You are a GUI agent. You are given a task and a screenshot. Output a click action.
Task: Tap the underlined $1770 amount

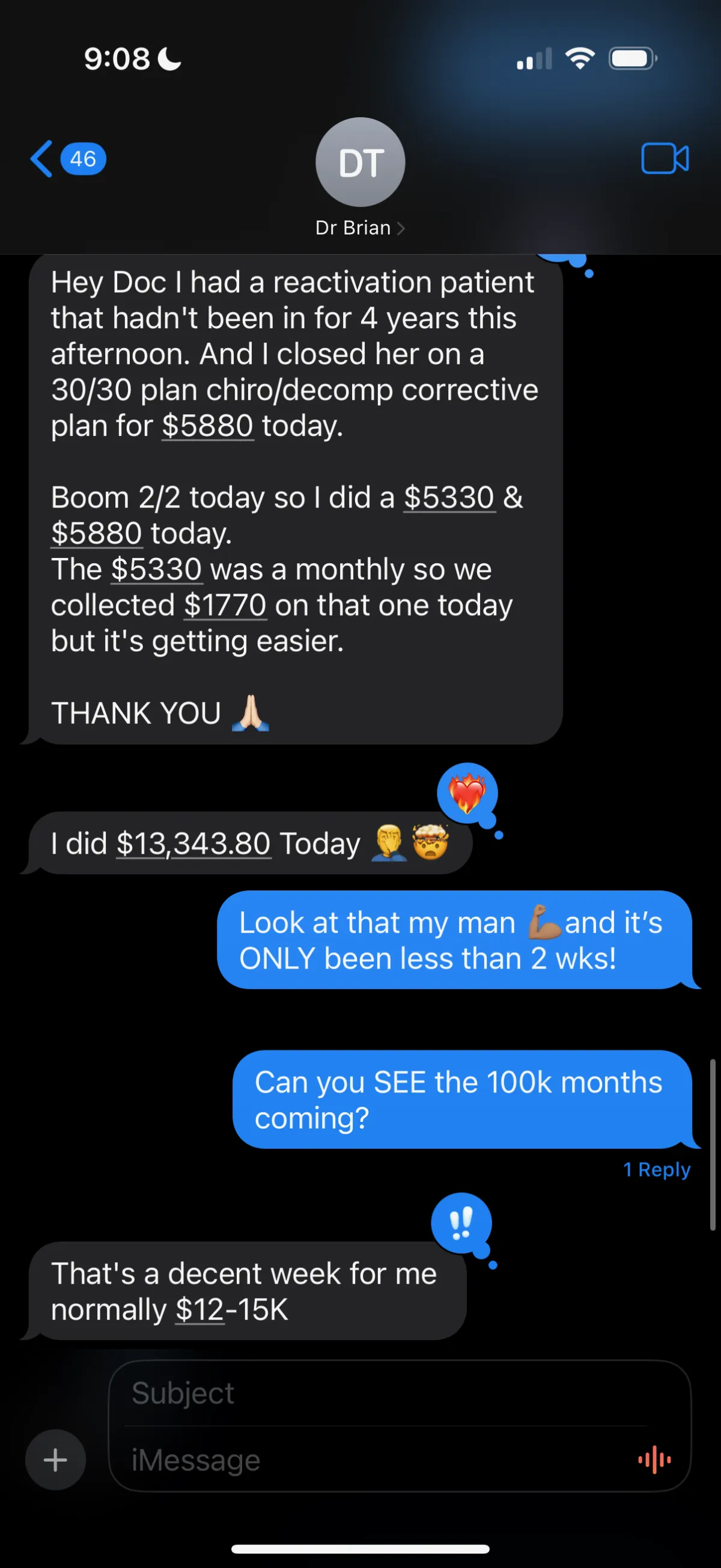225,605
